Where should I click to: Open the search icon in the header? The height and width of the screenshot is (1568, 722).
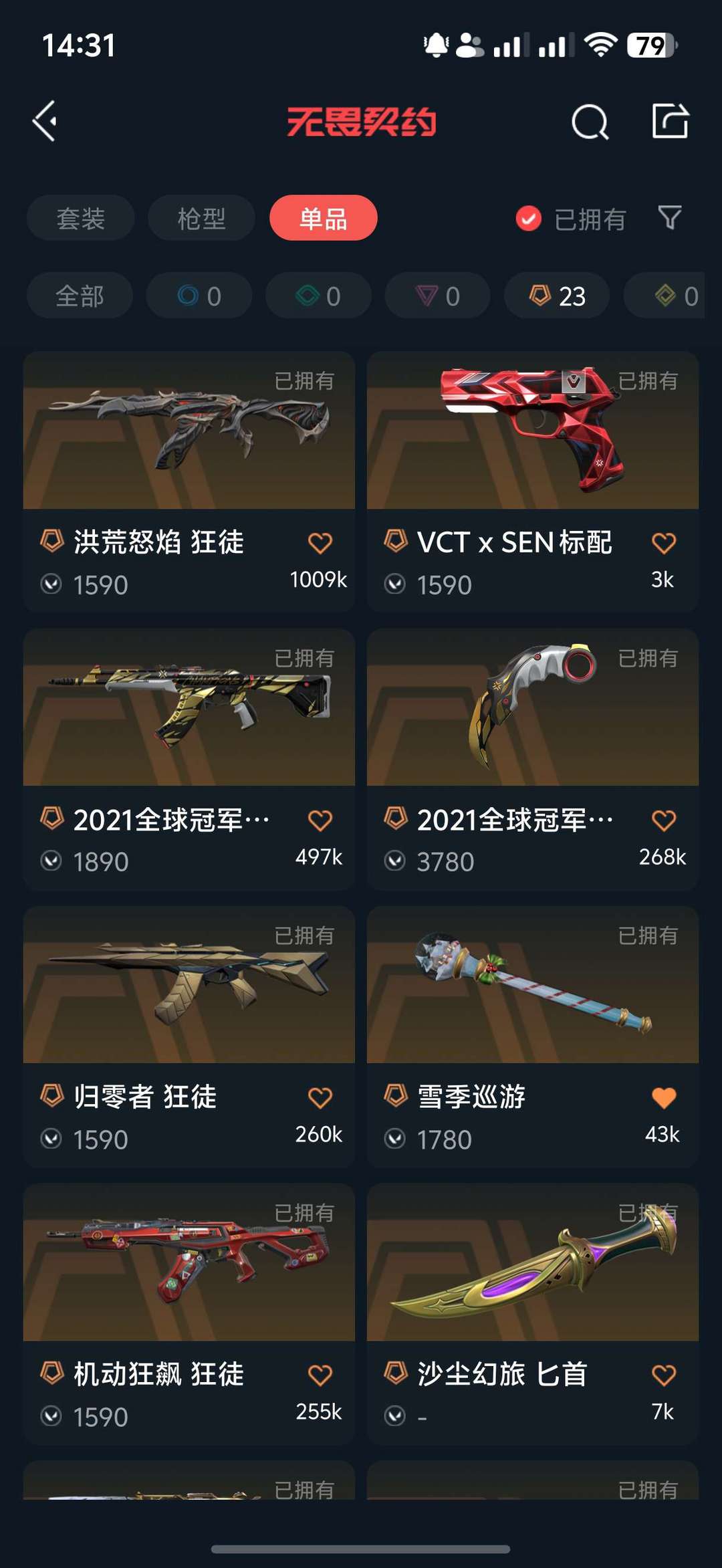(590, 122)
